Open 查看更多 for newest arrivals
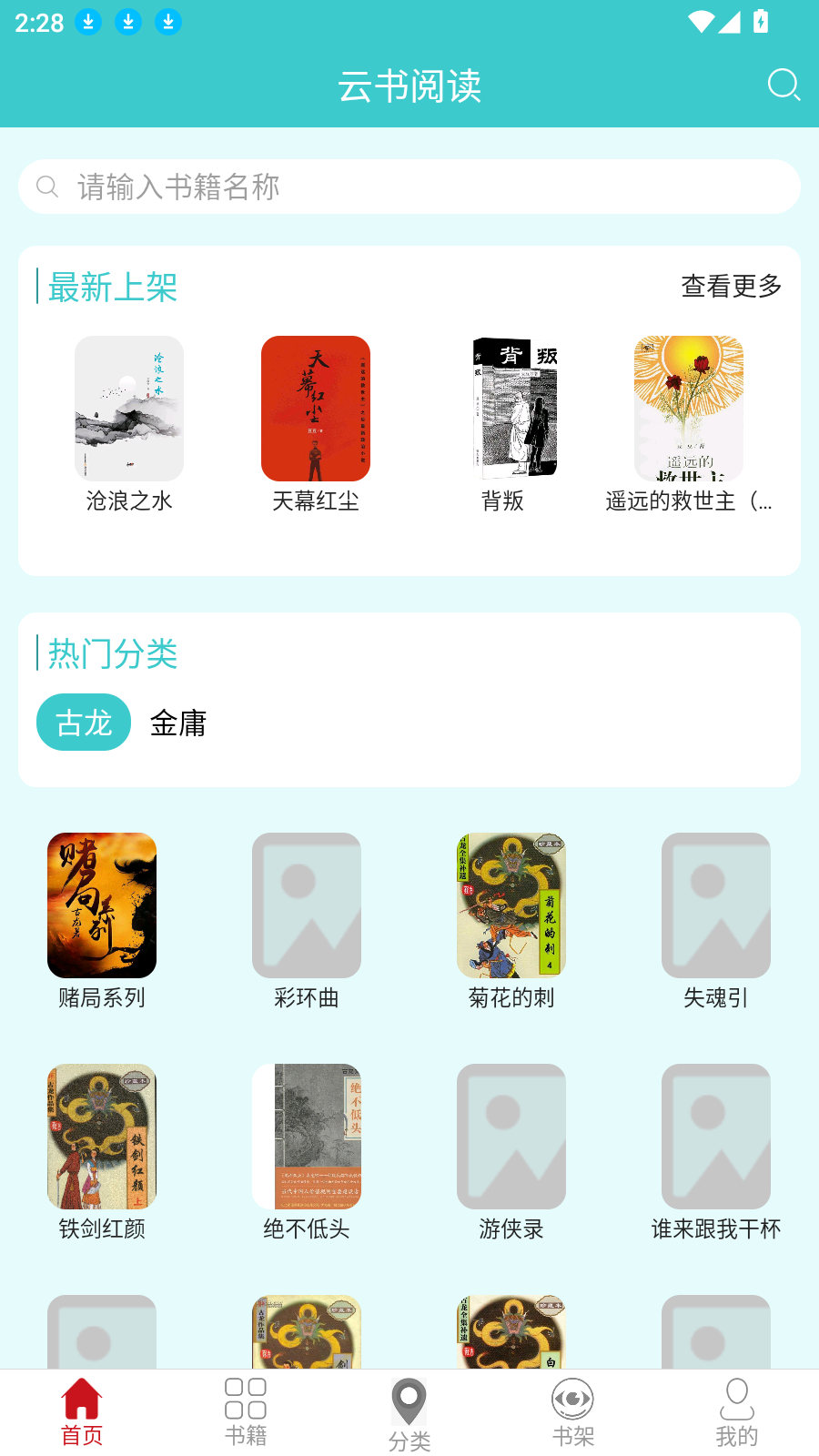 click(731, 286)
